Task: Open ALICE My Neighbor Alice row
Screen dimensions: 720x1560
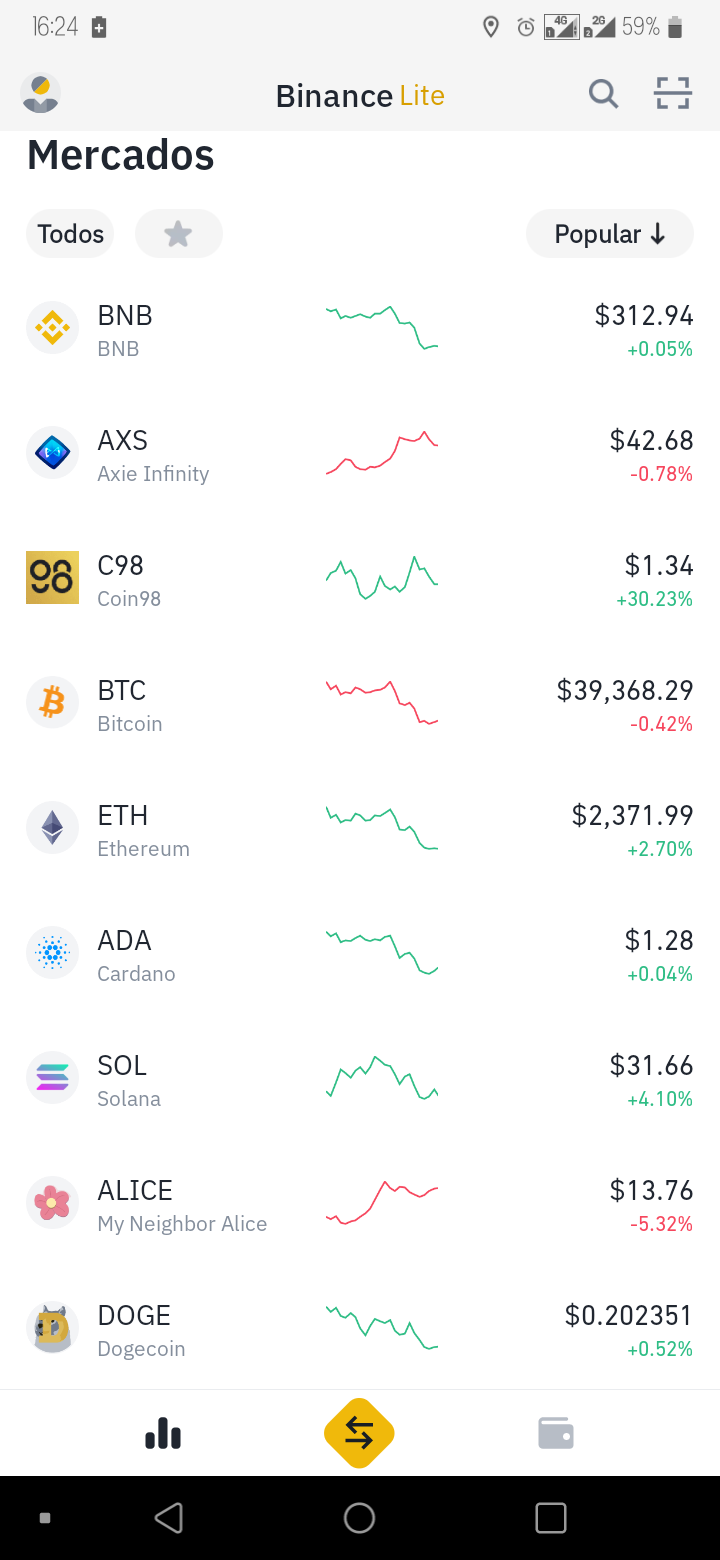Action: click(360, 1205)
